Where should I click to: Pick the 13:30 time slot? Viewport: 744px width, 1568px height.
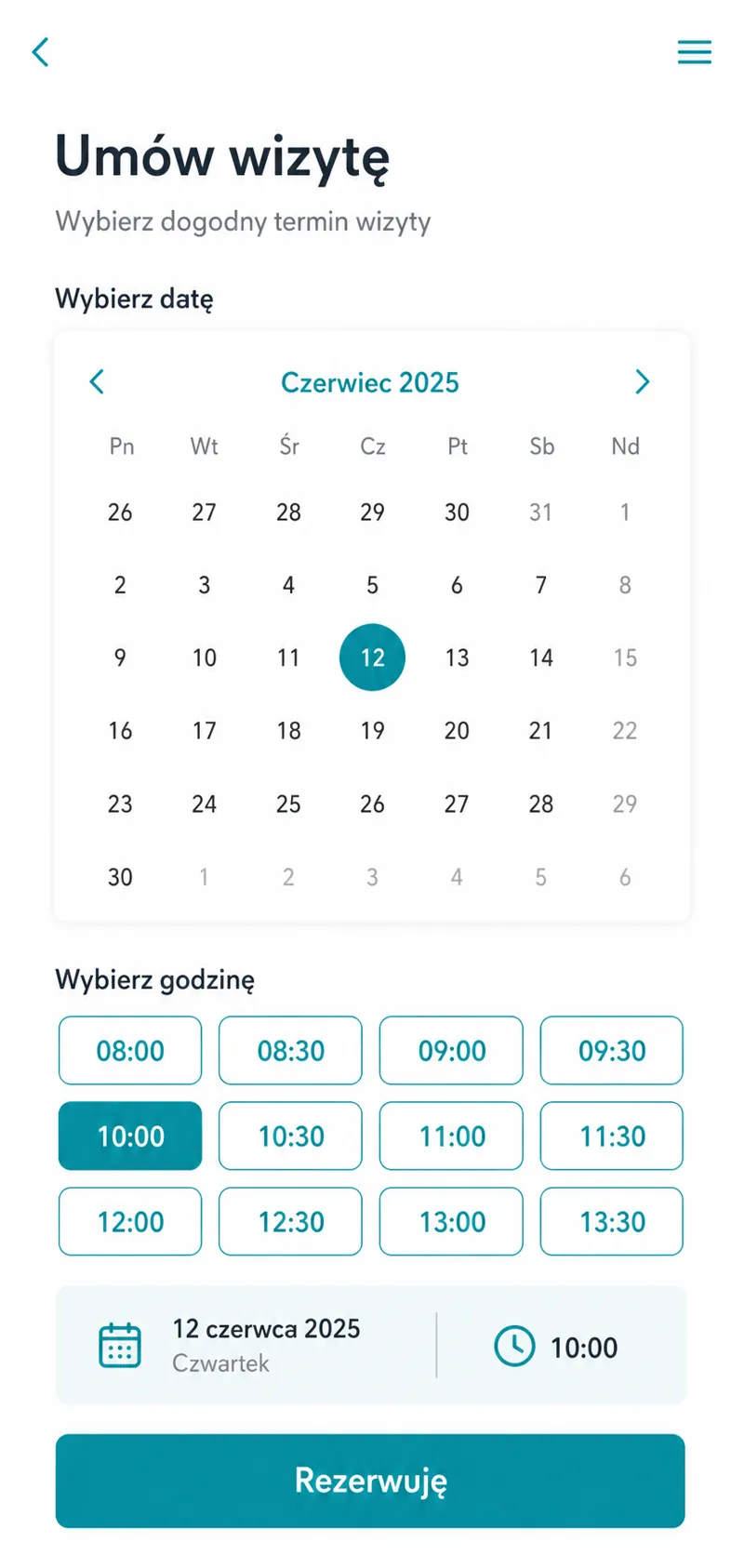click(x=612, y=1222)
